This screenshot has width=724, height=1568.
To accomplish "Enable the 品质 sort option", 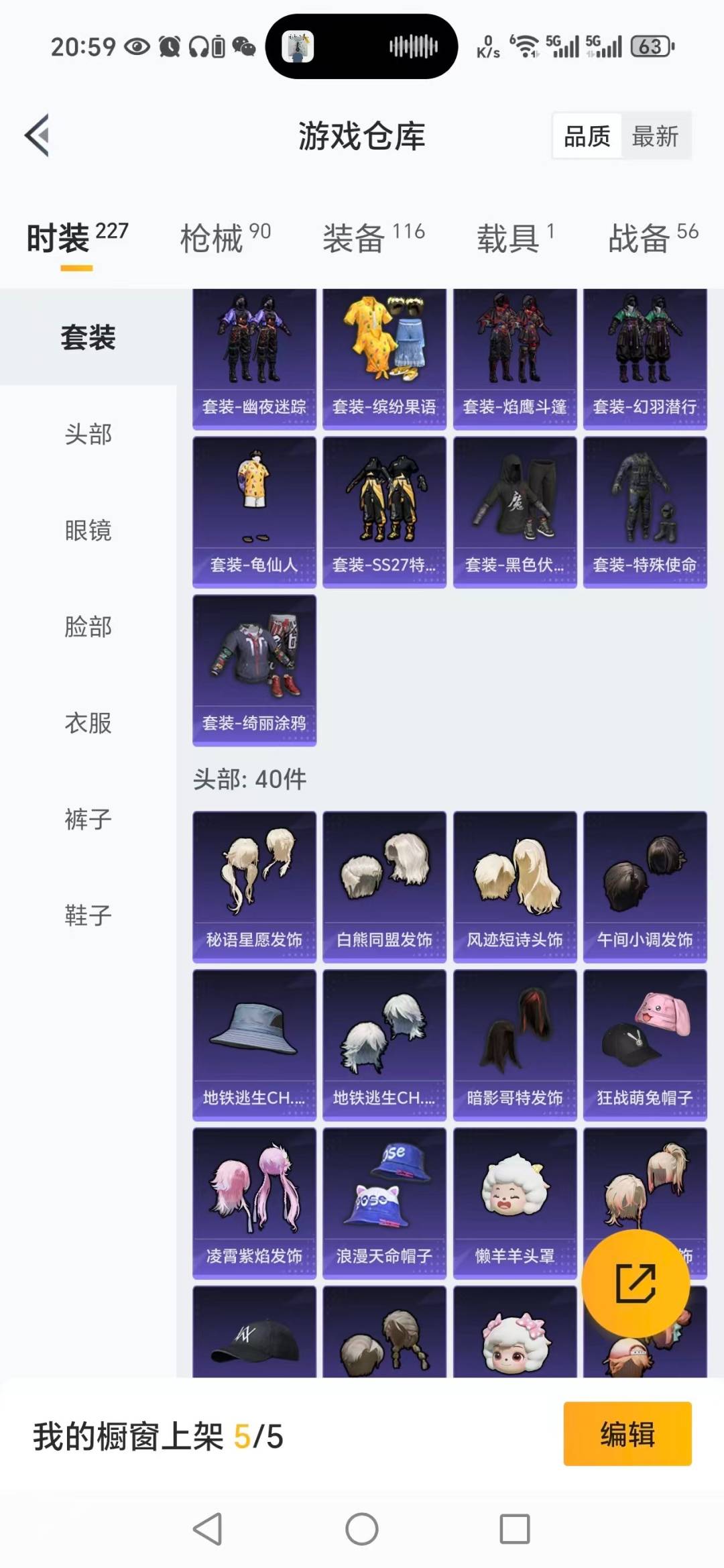I will [585, 135].
